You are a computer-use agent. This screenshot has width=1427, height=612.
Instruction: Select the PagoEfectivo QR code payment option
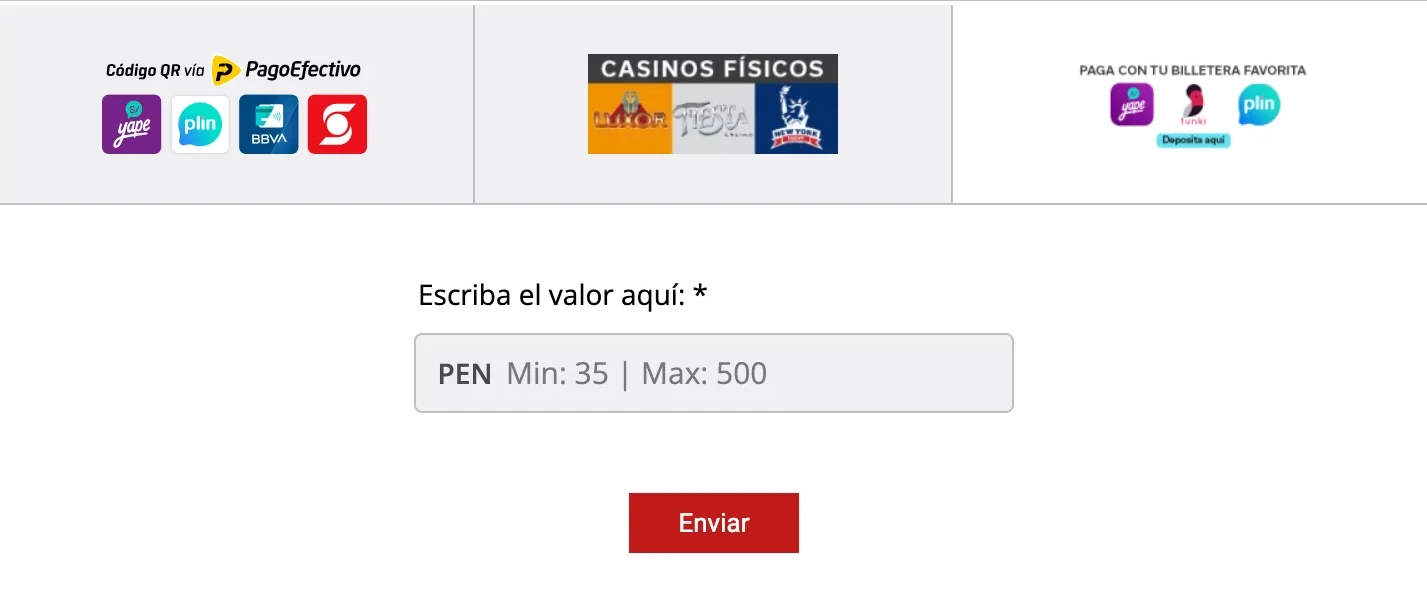pos(236,105)
